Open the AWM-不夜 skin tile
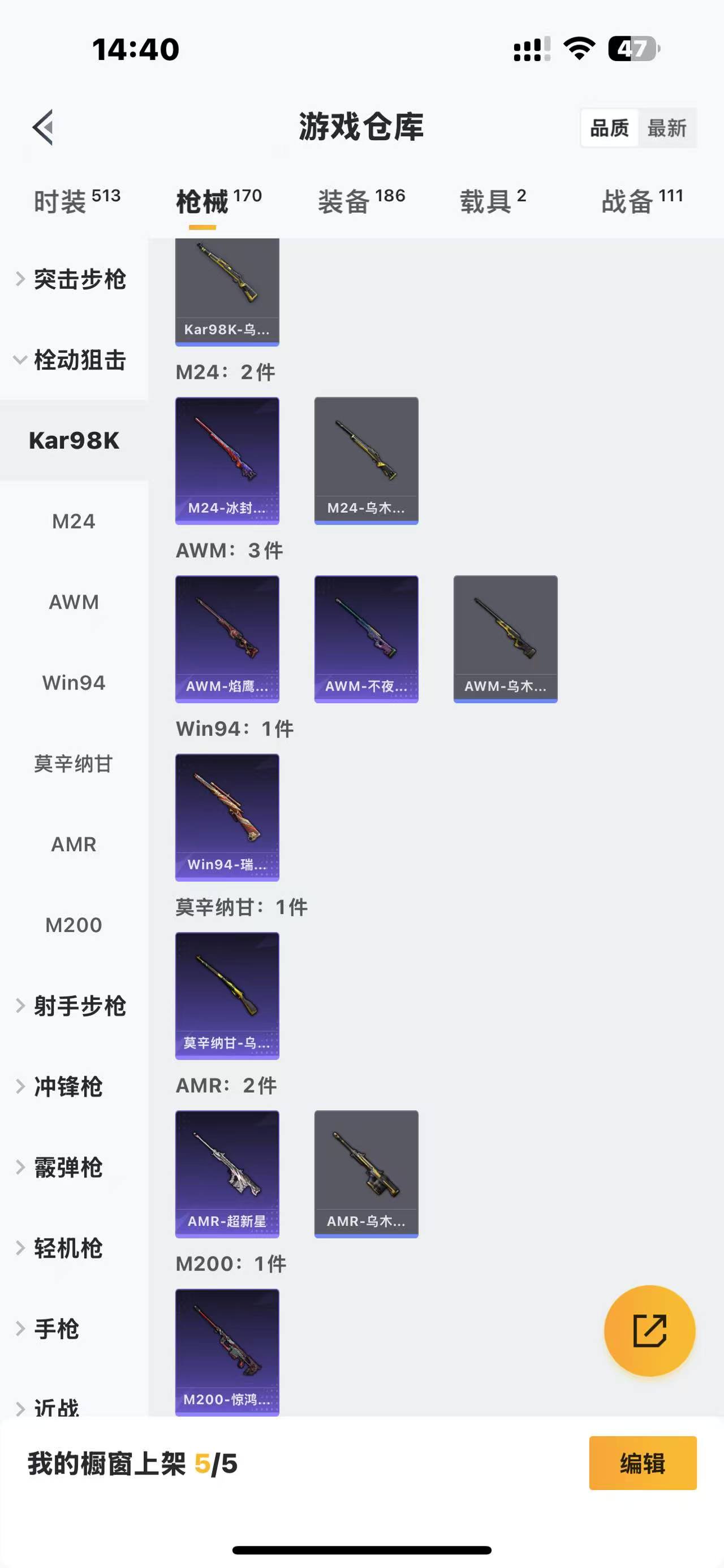 [x=366, y=639]
